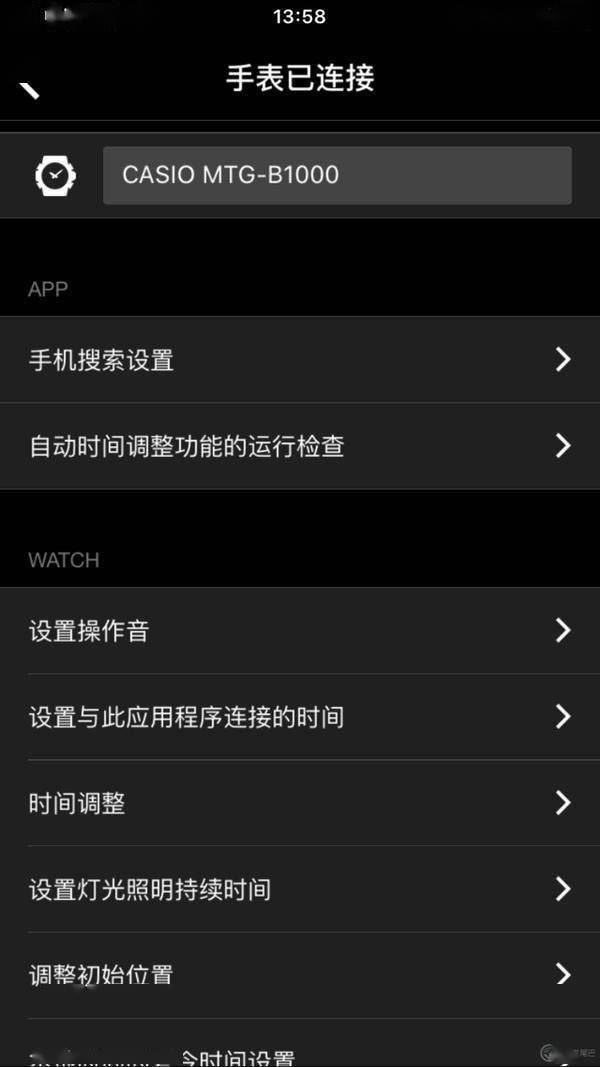This screenshot has height=1067, width=600.
Task: Open 时间调整
Action: pos(300,803)
